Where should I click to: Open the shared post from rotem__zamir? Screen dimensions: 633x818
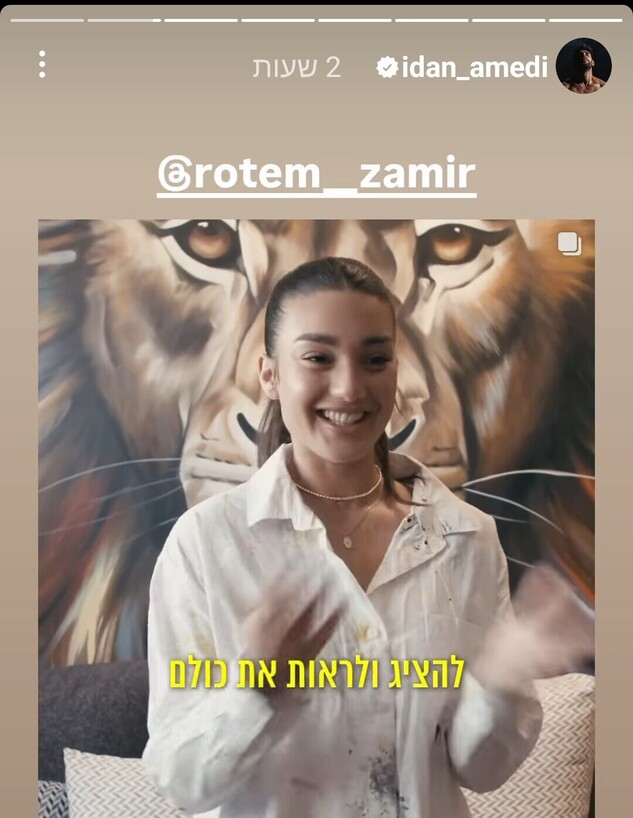[x=316, y=500]
